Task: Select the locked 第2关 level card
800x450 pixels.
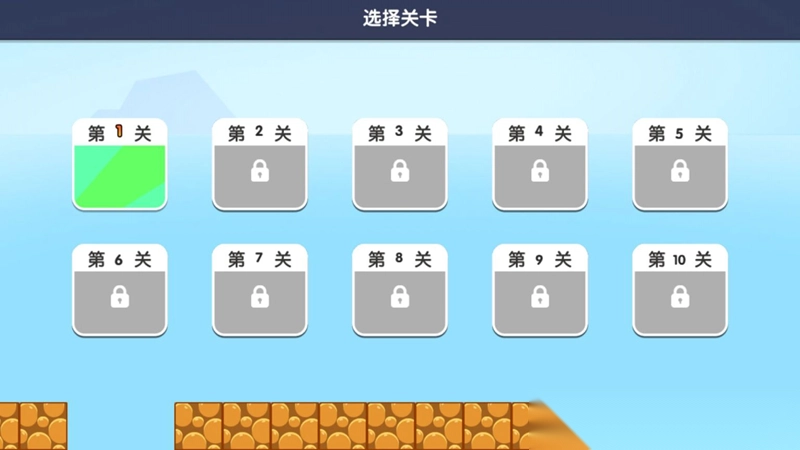Action: pos(260,166)
